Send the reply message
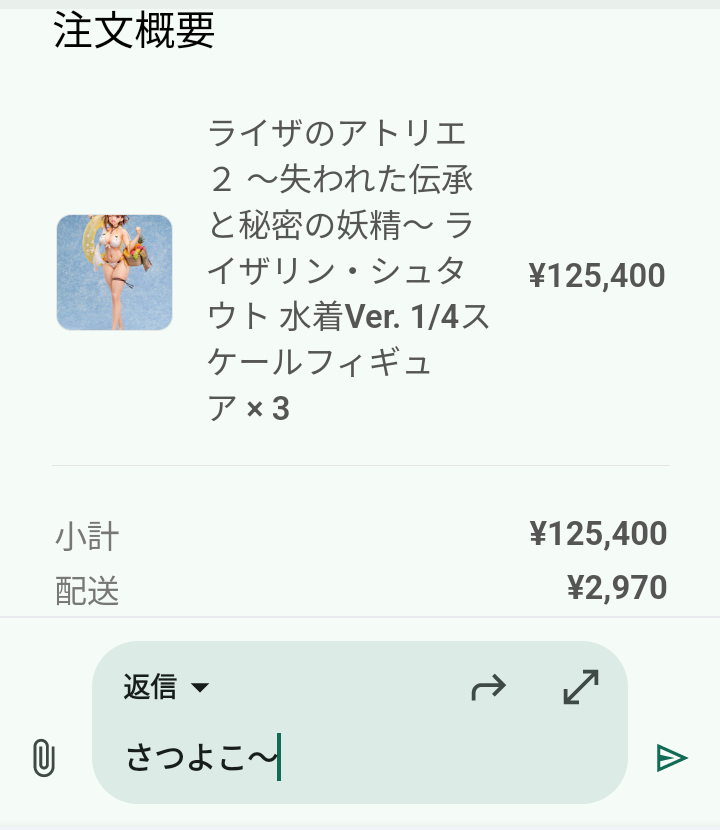The image size is (720, 830). (671, 758)
